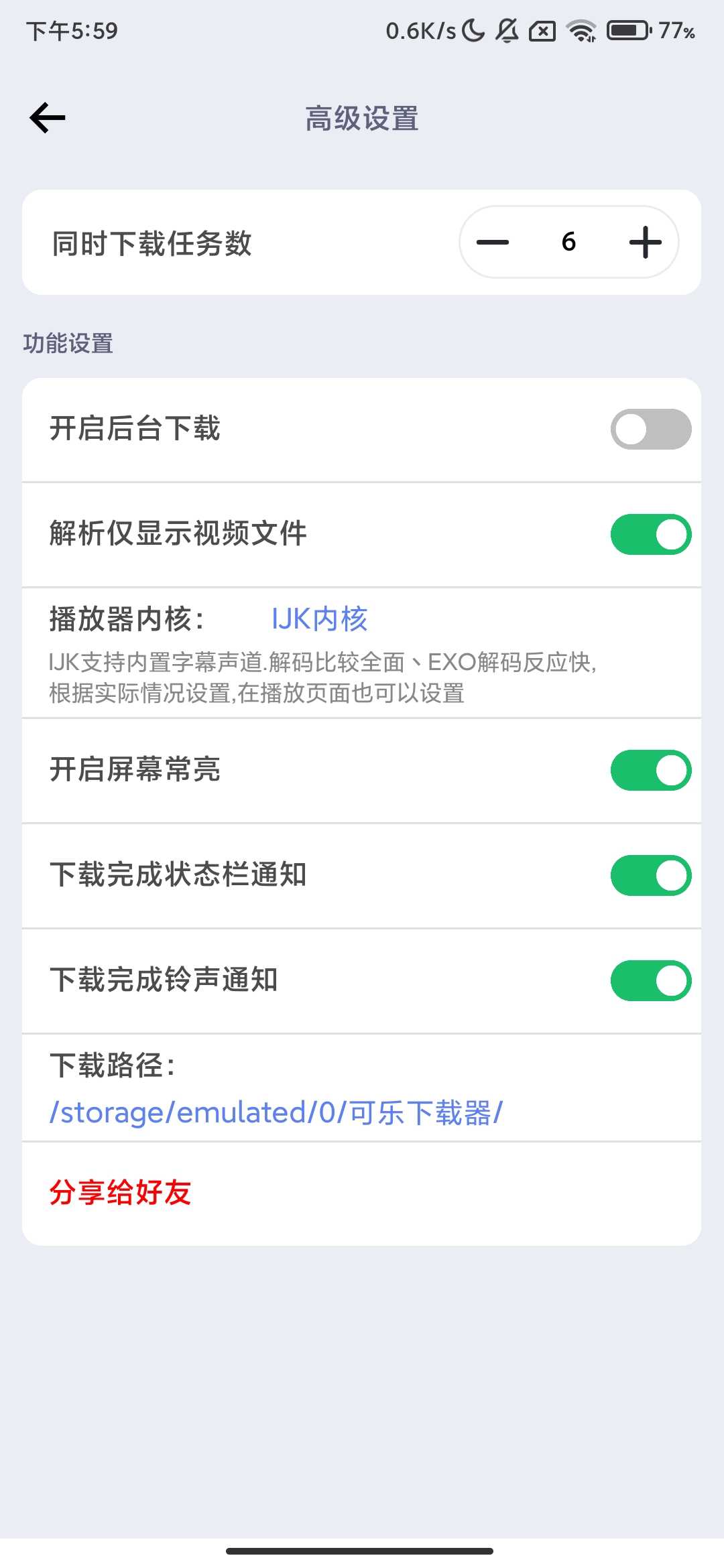
Task: Open the IJK内核 player kernel selector
Action: [320, 619]
